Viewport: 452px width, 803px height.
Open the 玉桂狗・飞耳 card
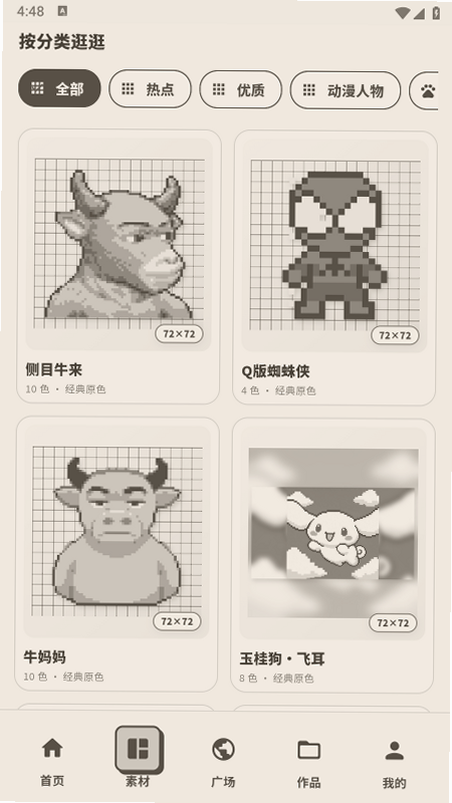click(x=333, y=556)
